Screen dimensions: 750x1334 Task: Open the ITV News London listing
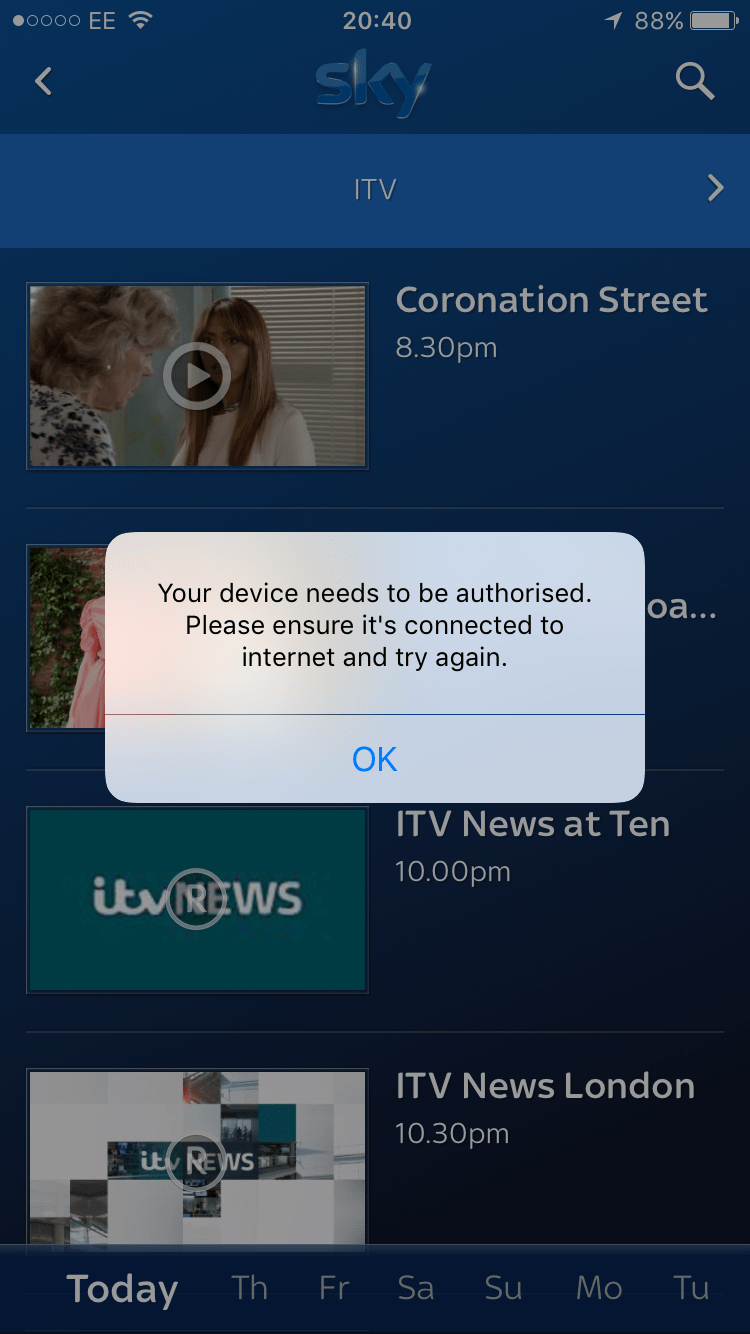point(545,1088)
